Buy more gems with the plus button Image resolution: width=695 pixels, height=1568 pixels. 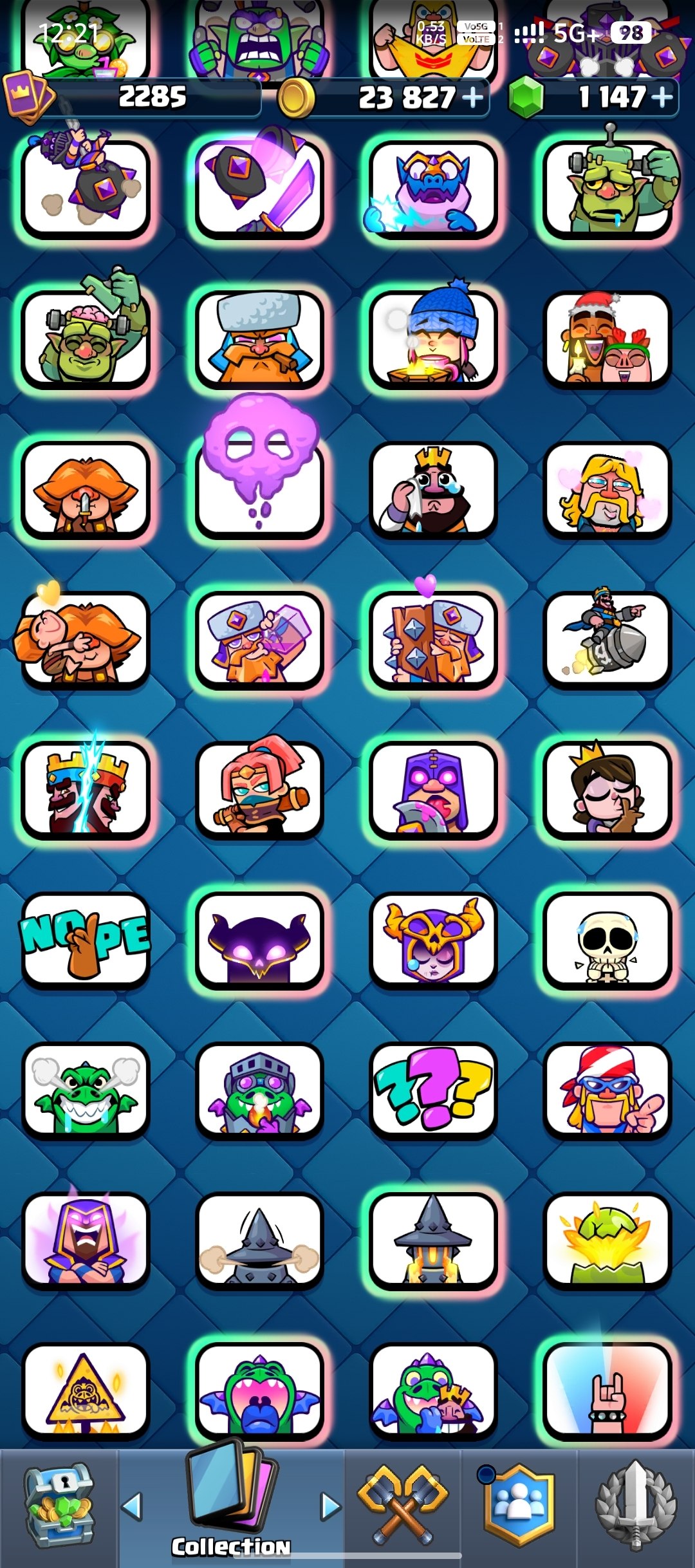tap(662, 97)
